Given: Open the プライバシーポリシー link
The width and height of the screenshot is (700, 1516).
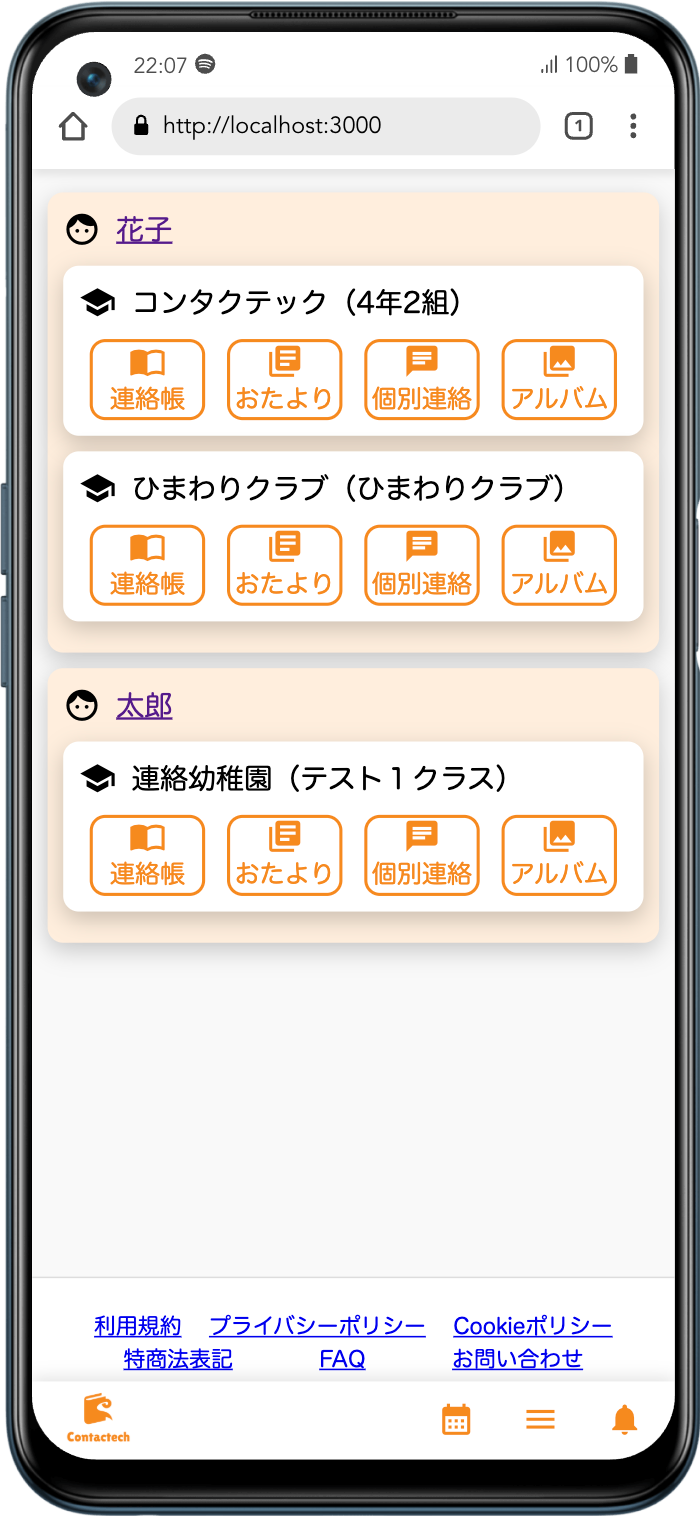Looking at the screenshot, I should tap(317, 1326).
